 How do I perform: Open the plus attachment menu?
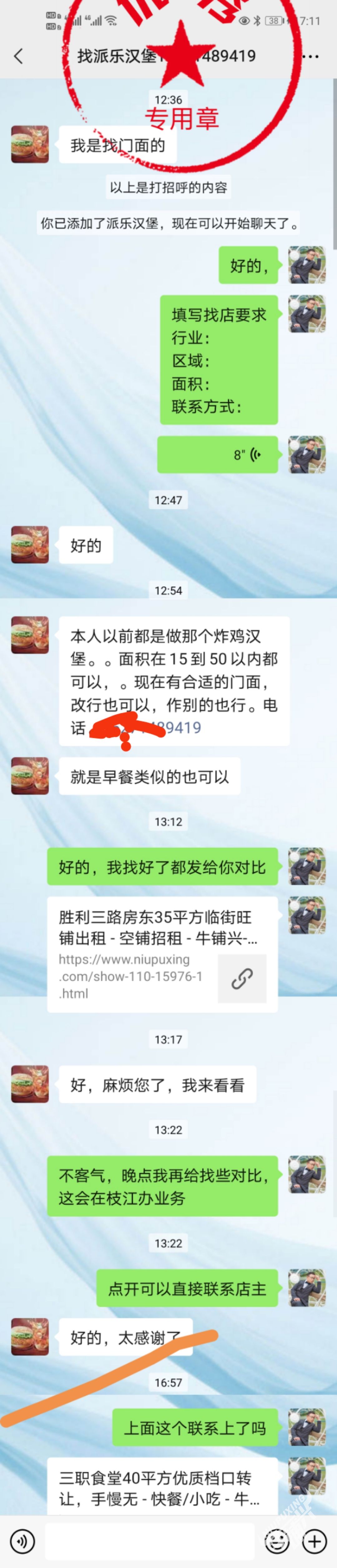click(x=315, y=1542)
